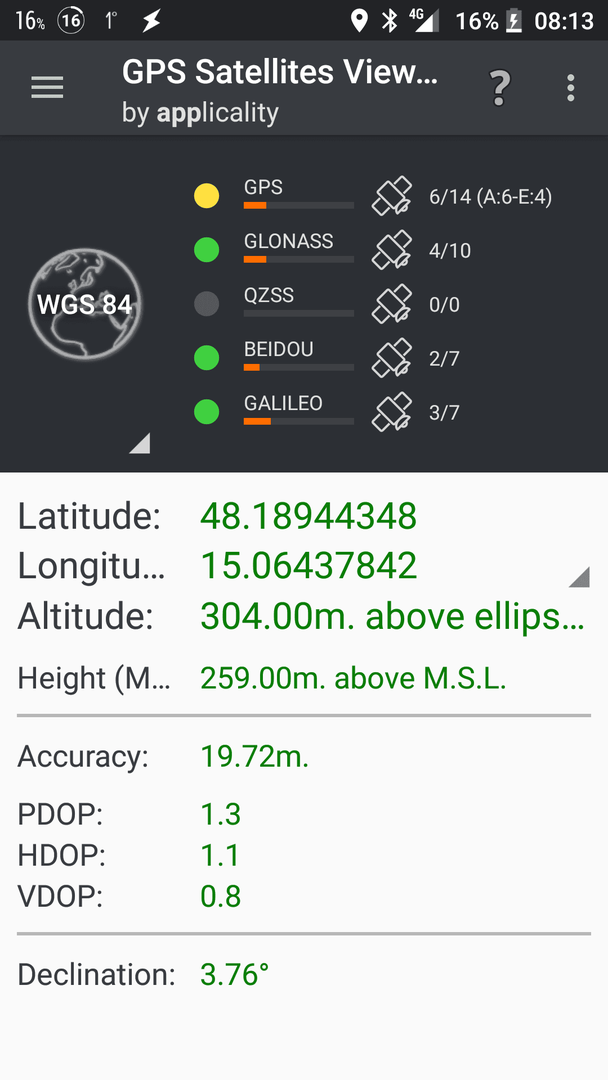Open the hamburger navigation drawer
The image size is (608, 1080).
click(48, 87)
